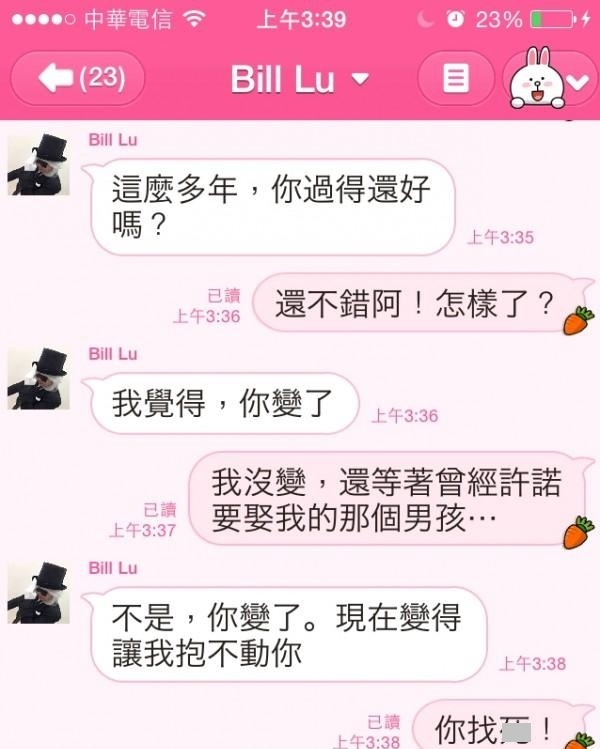Go back to chat list (23)
Image resolution: width=600 pixels, height=749 pixels.
click(x=78, y=79)
